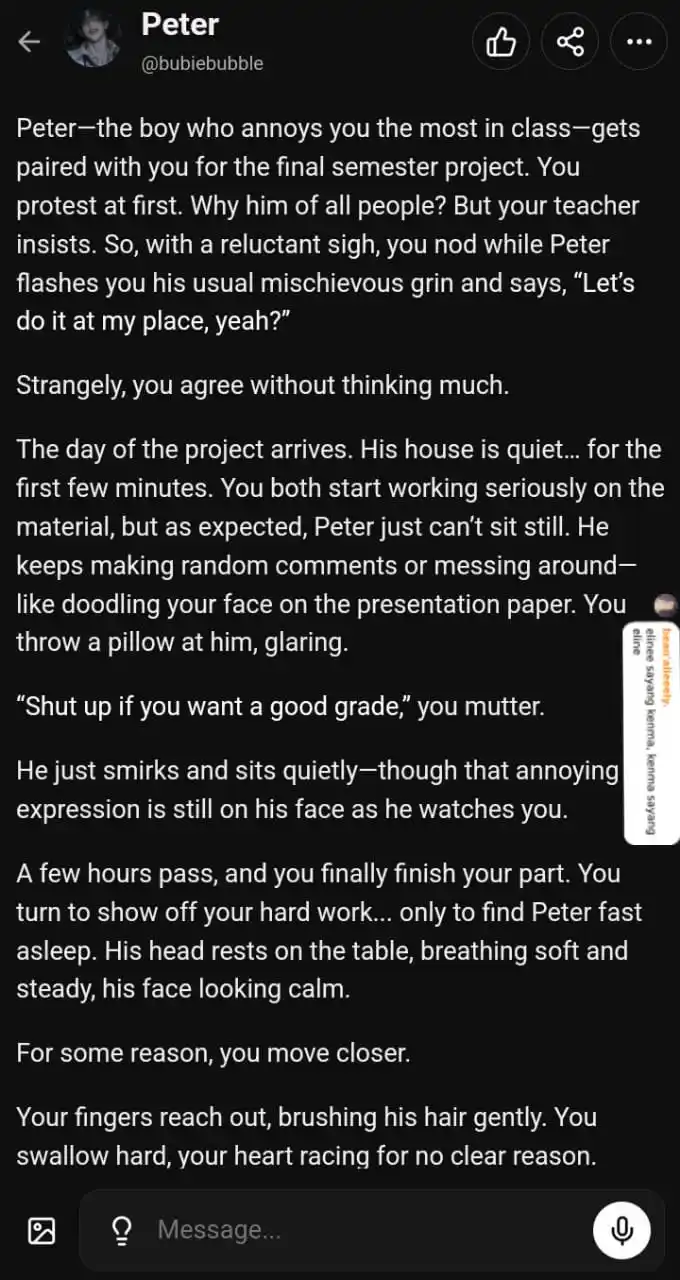Like this character with thumbs up
680x1280 pixels.
[501, 42]
